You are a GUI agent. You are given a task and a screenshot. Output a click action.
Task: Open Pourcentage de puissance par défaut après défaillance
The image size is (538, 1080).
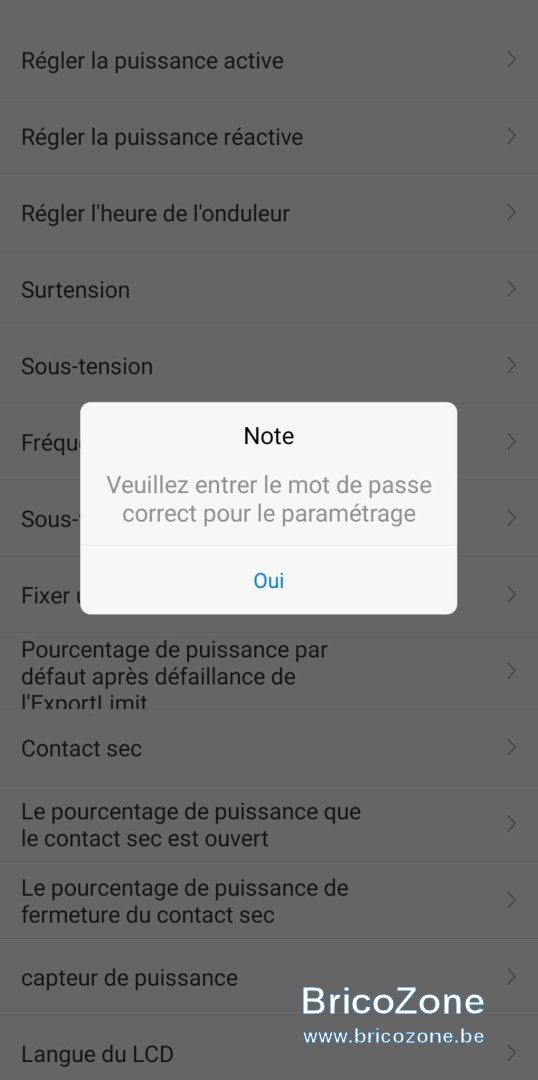[x=269, y=672]
